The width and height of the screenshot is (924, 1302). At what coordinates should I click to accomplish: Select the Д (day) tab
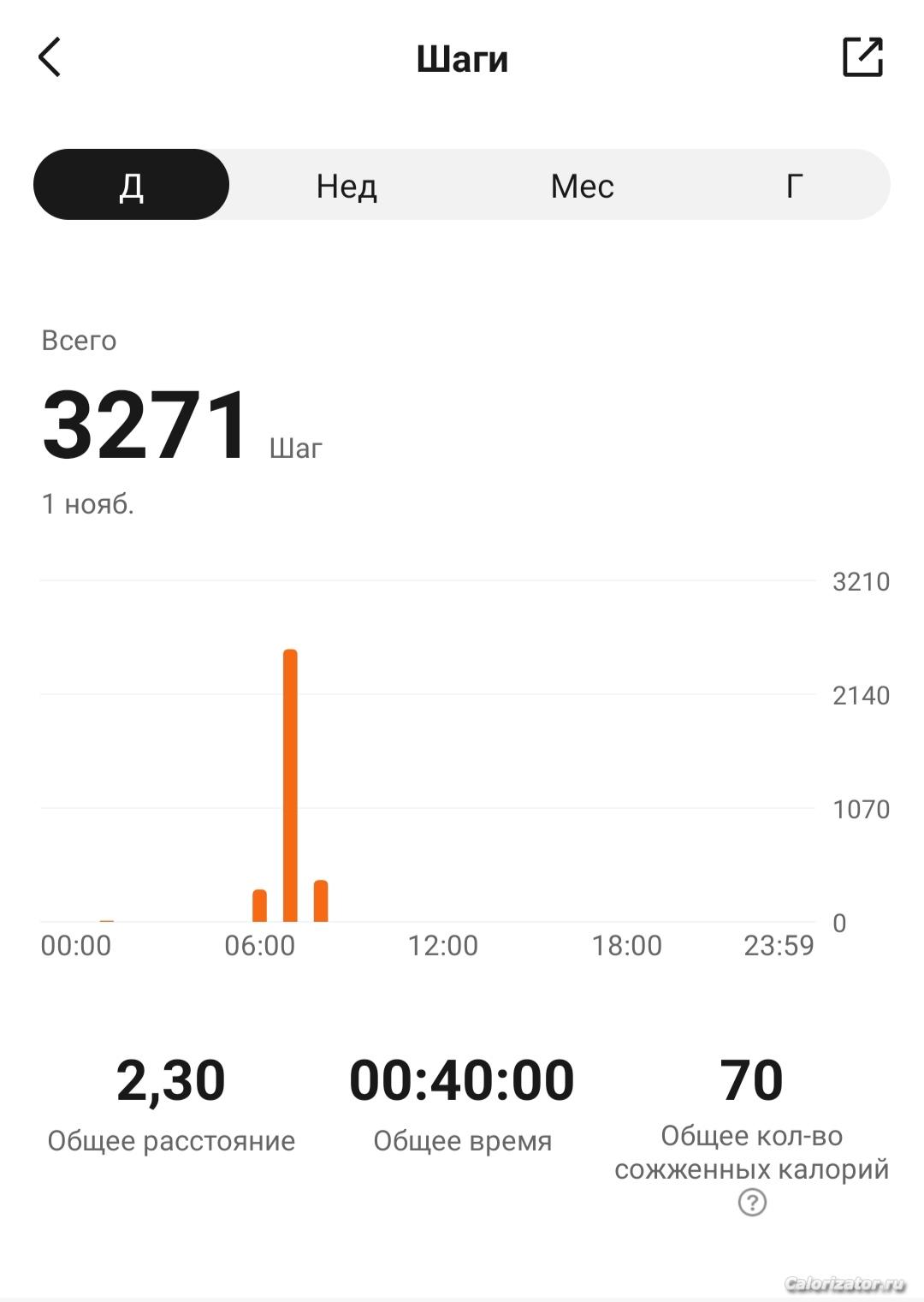click(132, 185)
